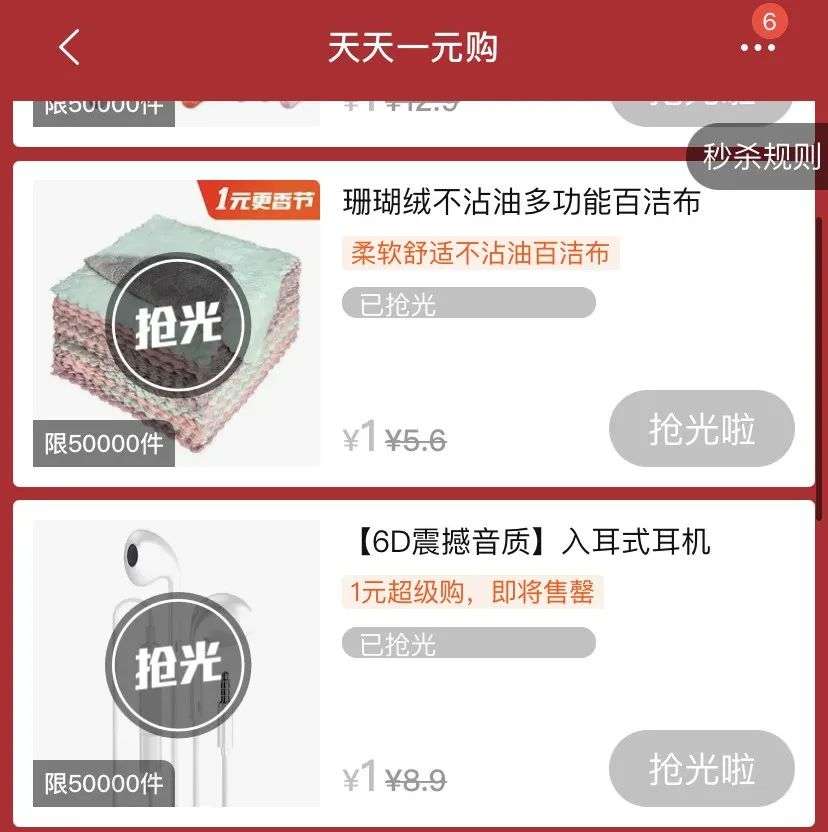828x832 pixels.
Task: Tap 抢光啦 button for 入耳式耳机
Action: 701,769
